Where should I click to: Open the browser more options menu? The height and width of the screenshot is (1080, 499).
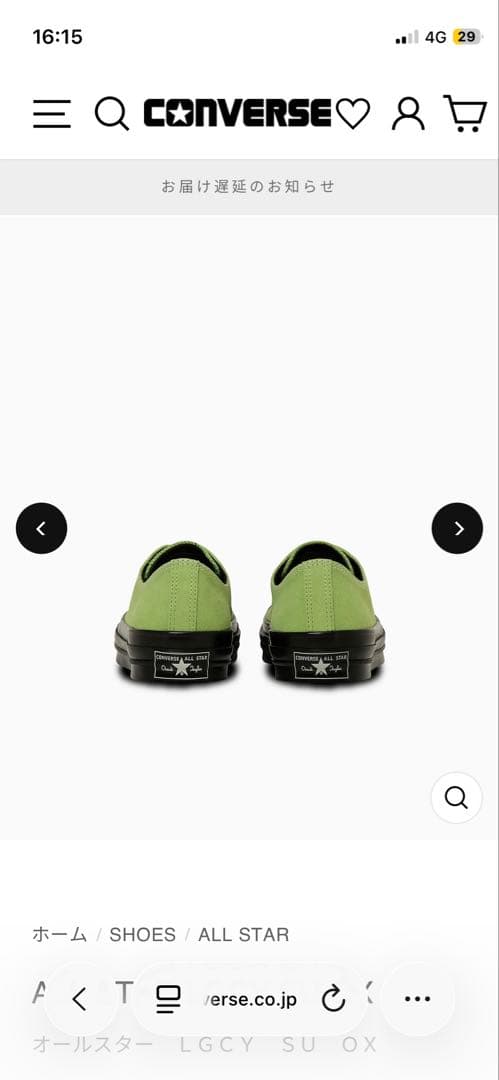418,999
